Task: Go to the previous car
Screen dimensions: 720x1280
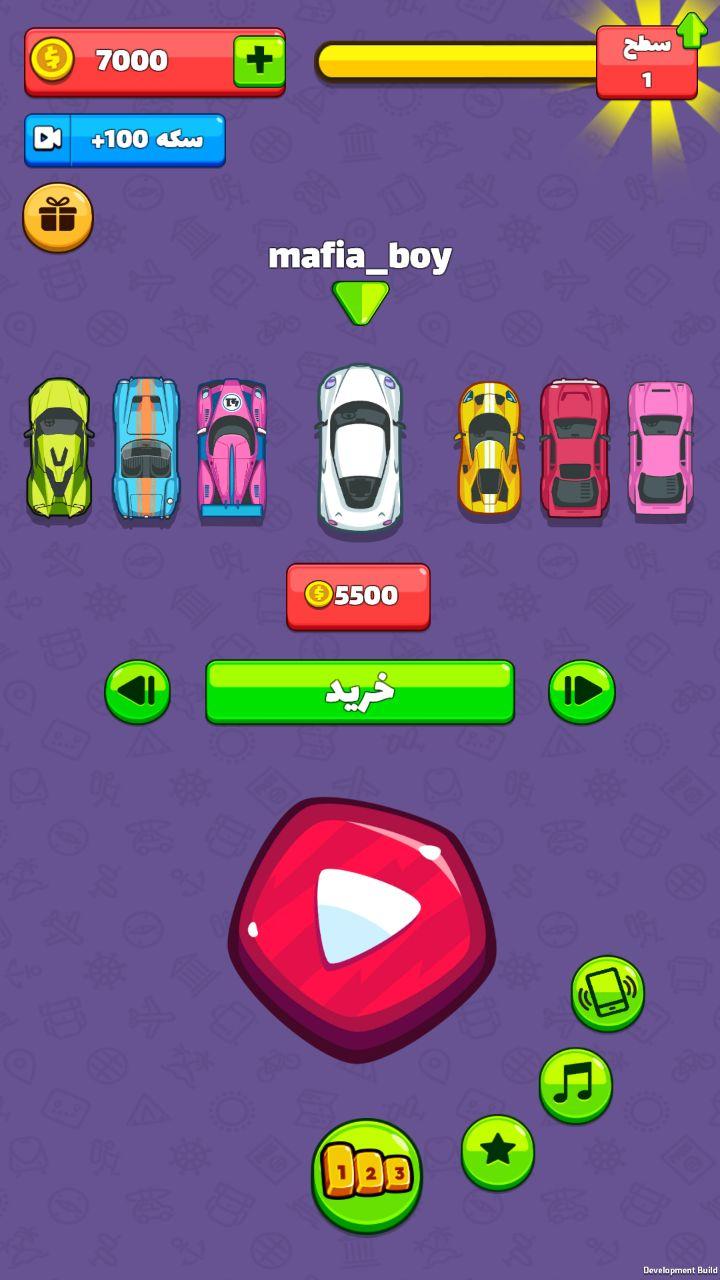Action: (x=138, y=691)
